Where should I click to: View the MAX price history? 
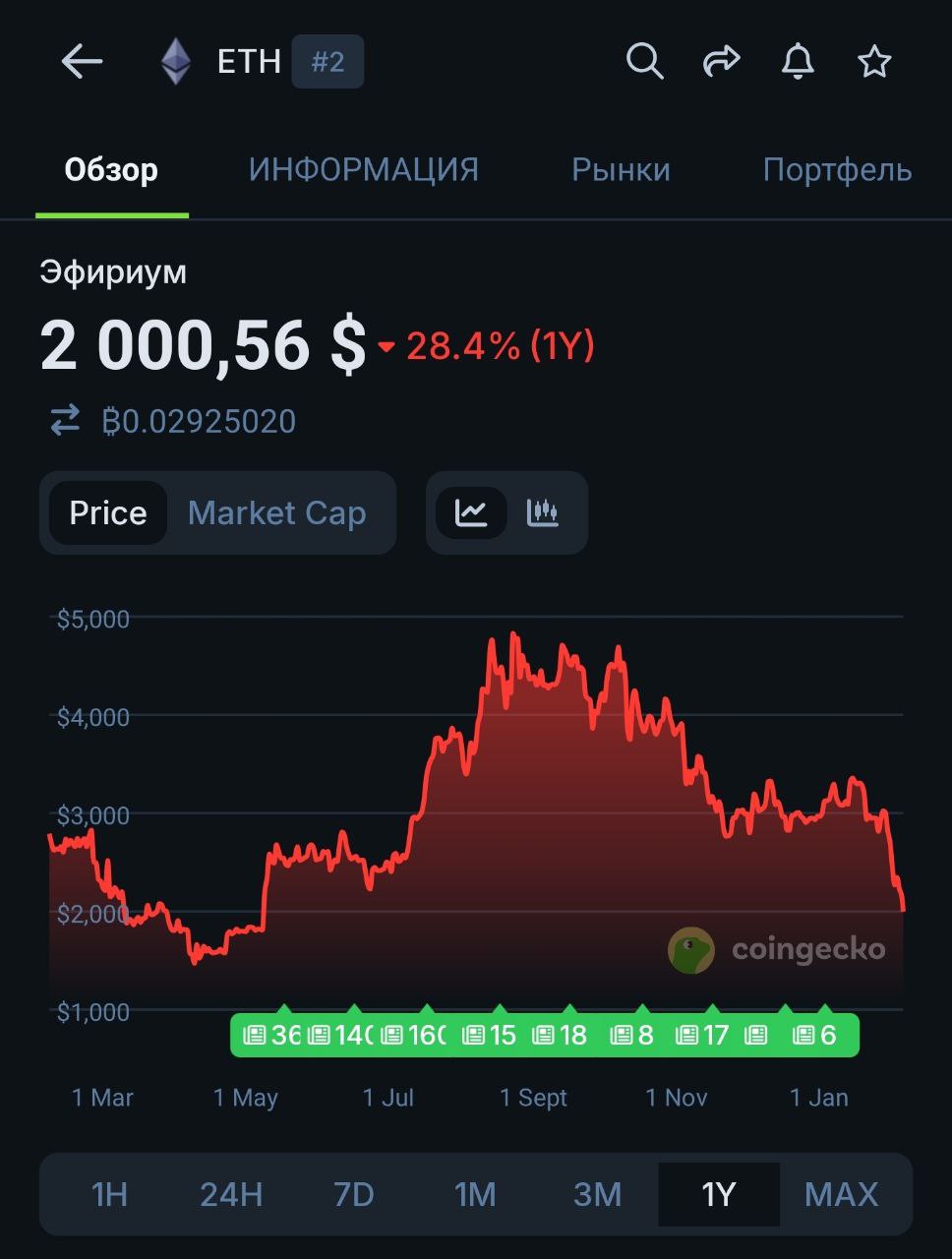pyautogui.click(x=841, y=1194)
